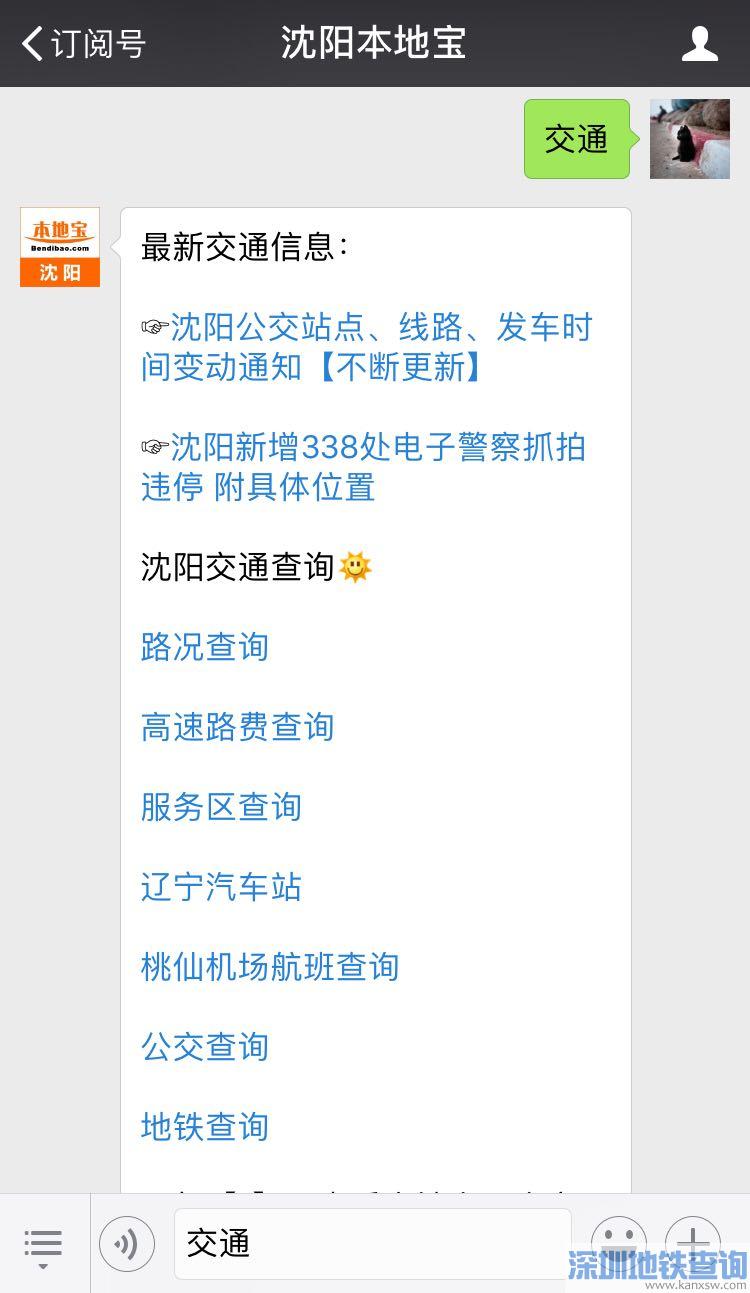Image resolution: width=750 pixels, height=1293 pixels.
Task: Open the 服务区查询 link
Action: [x=221, y=807]
